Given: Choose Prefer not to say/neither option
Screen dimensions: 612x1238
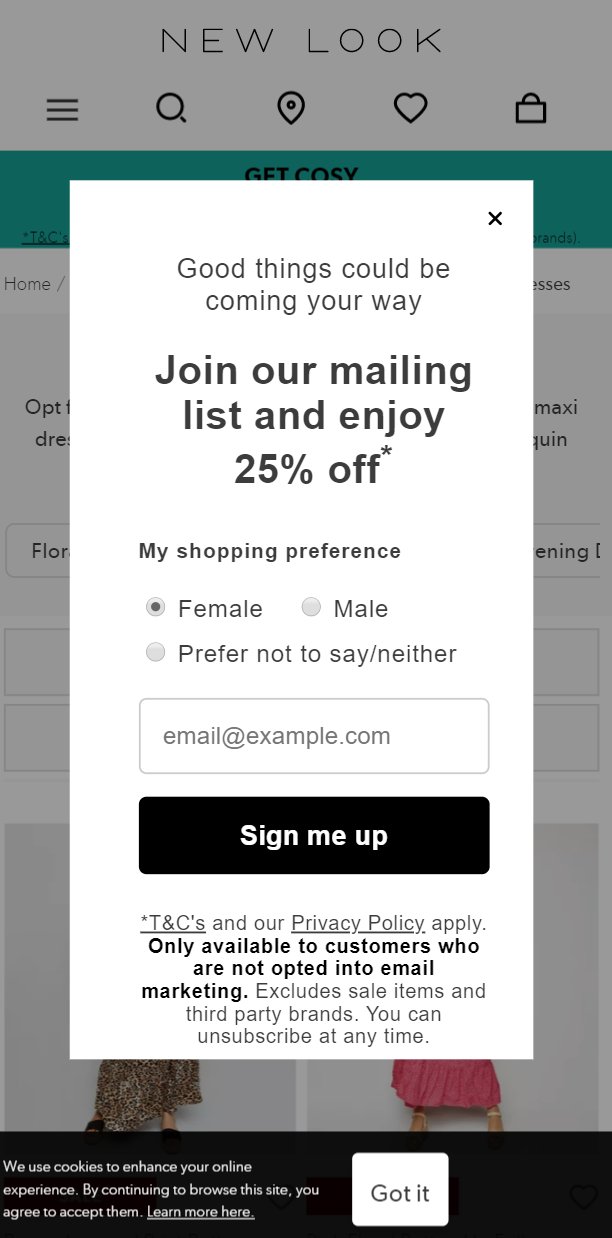Looking at the screenshot, I should [x=155, y=652].
